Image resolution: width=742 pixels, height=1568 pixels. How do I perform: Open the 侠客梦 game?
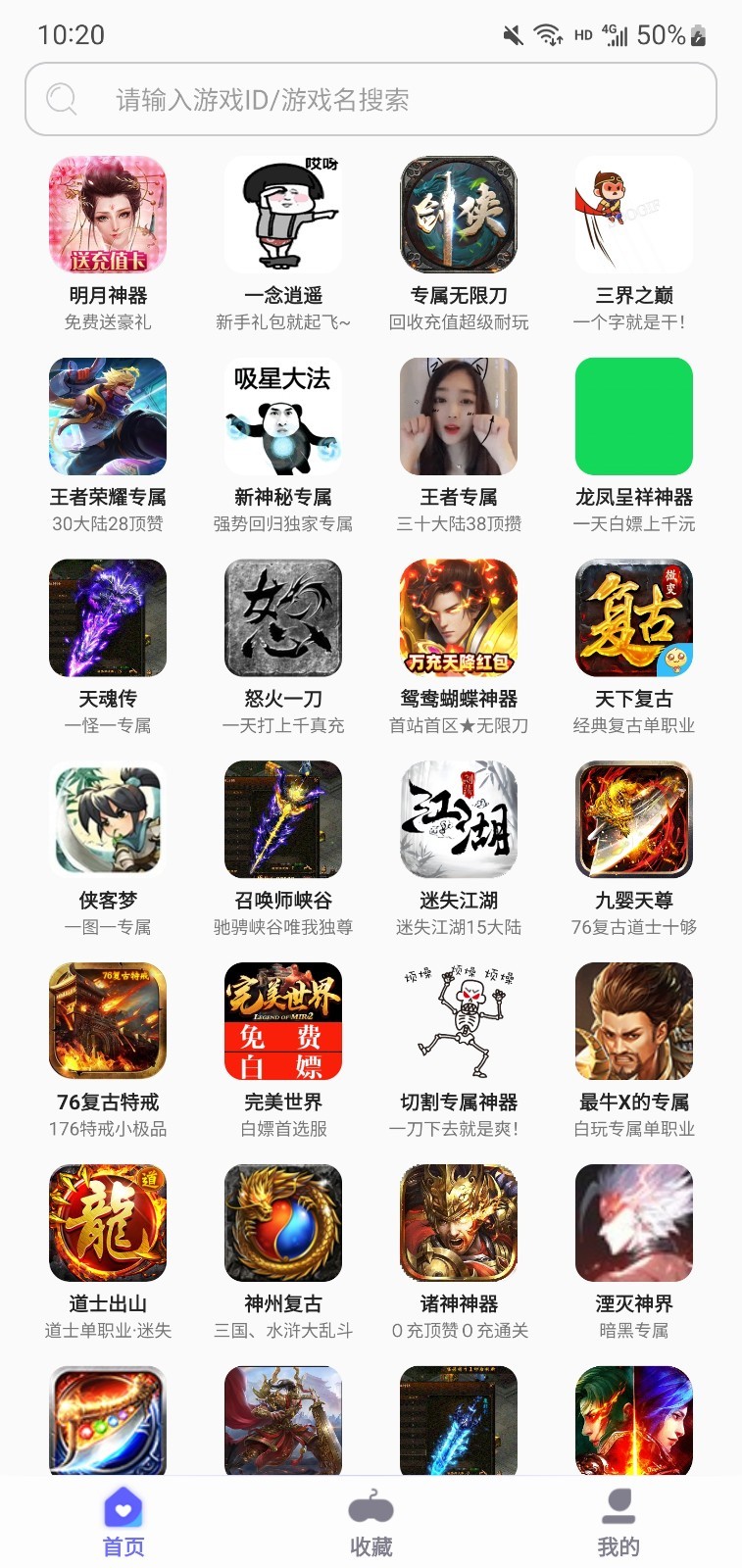coord(108,820)
